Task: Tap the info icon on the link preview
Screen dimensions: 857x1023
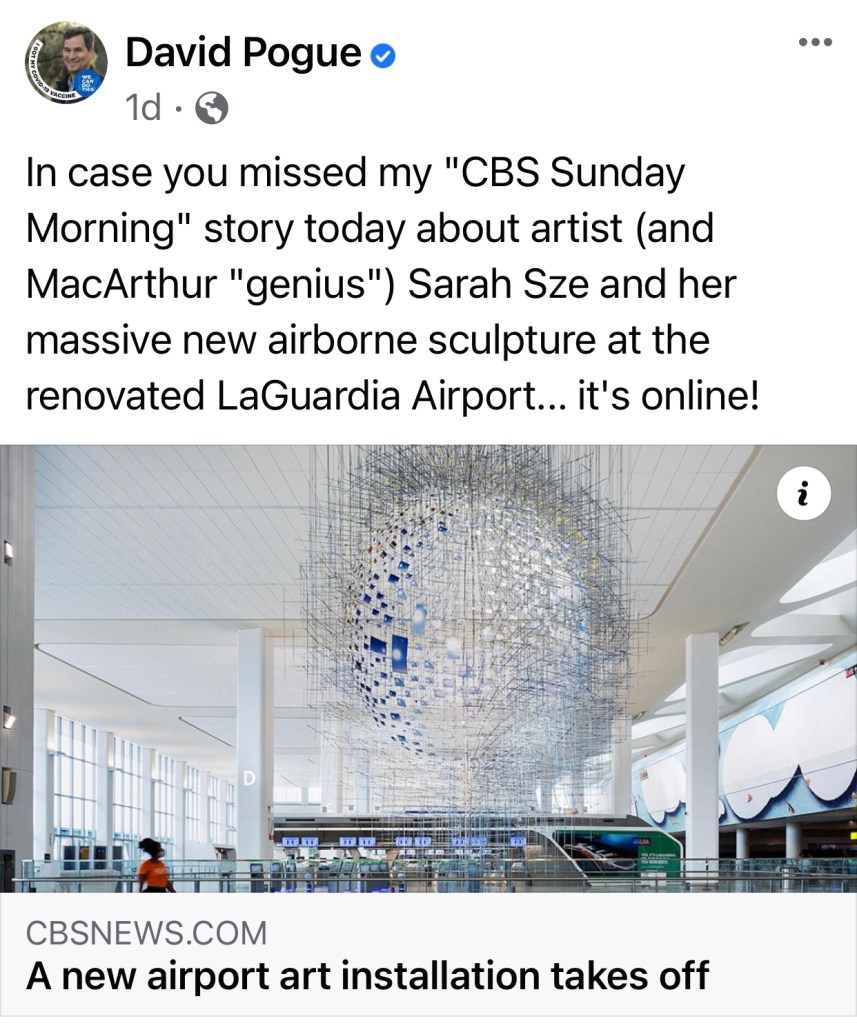Action: pos(804,493)
